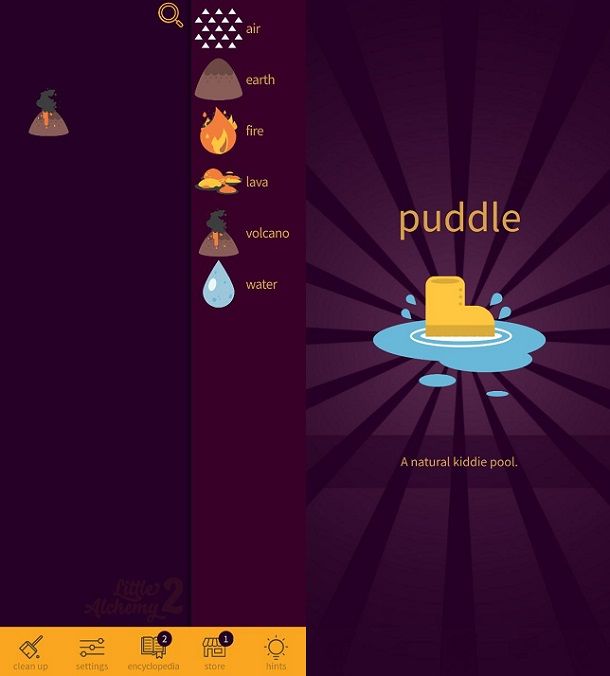Clean up the workspace
Image resolution: width=610 pixels, height=676 pixels.
[30, 652]
